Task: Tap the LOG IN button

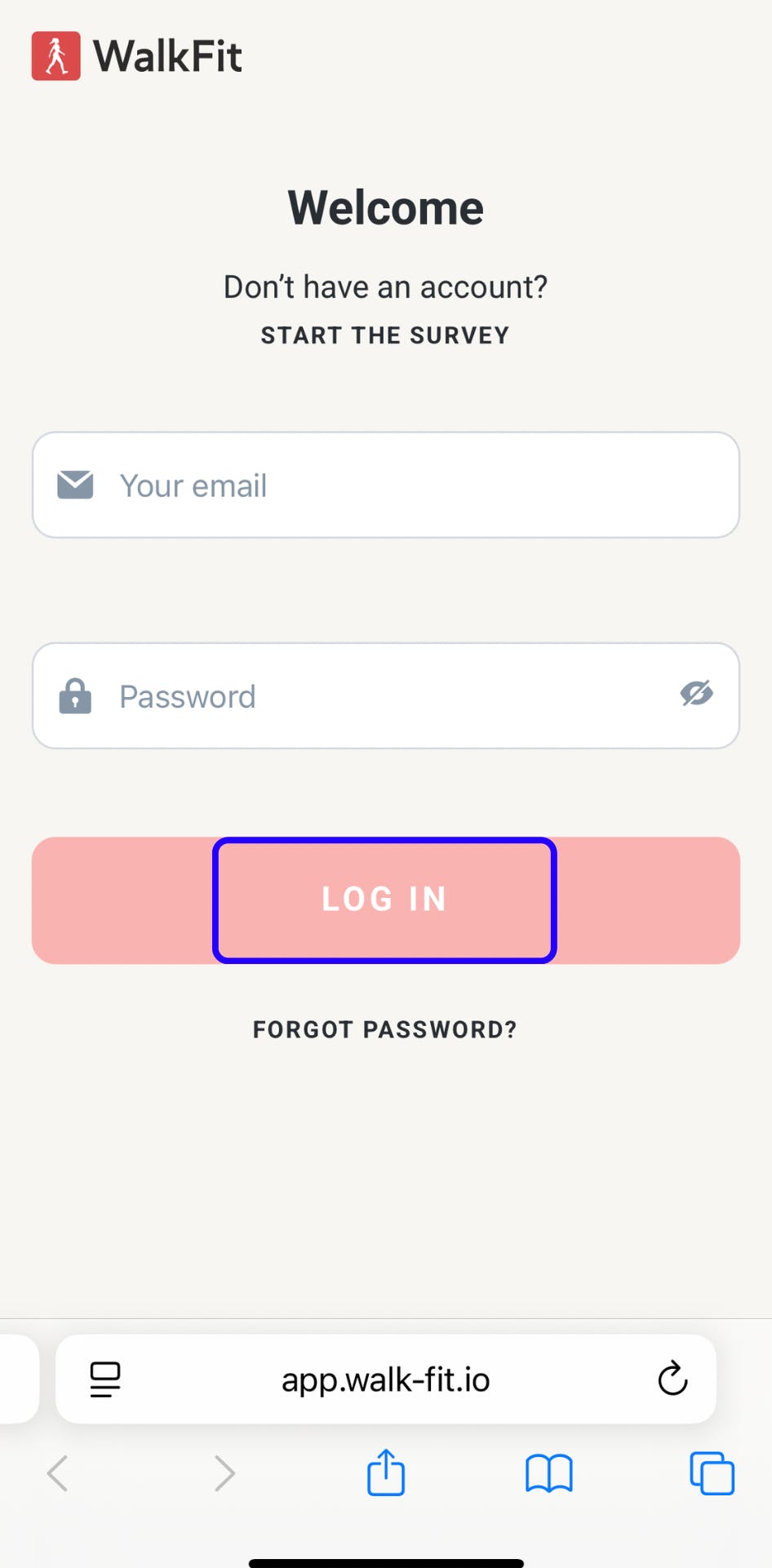Action: click(x=385, y=899)
